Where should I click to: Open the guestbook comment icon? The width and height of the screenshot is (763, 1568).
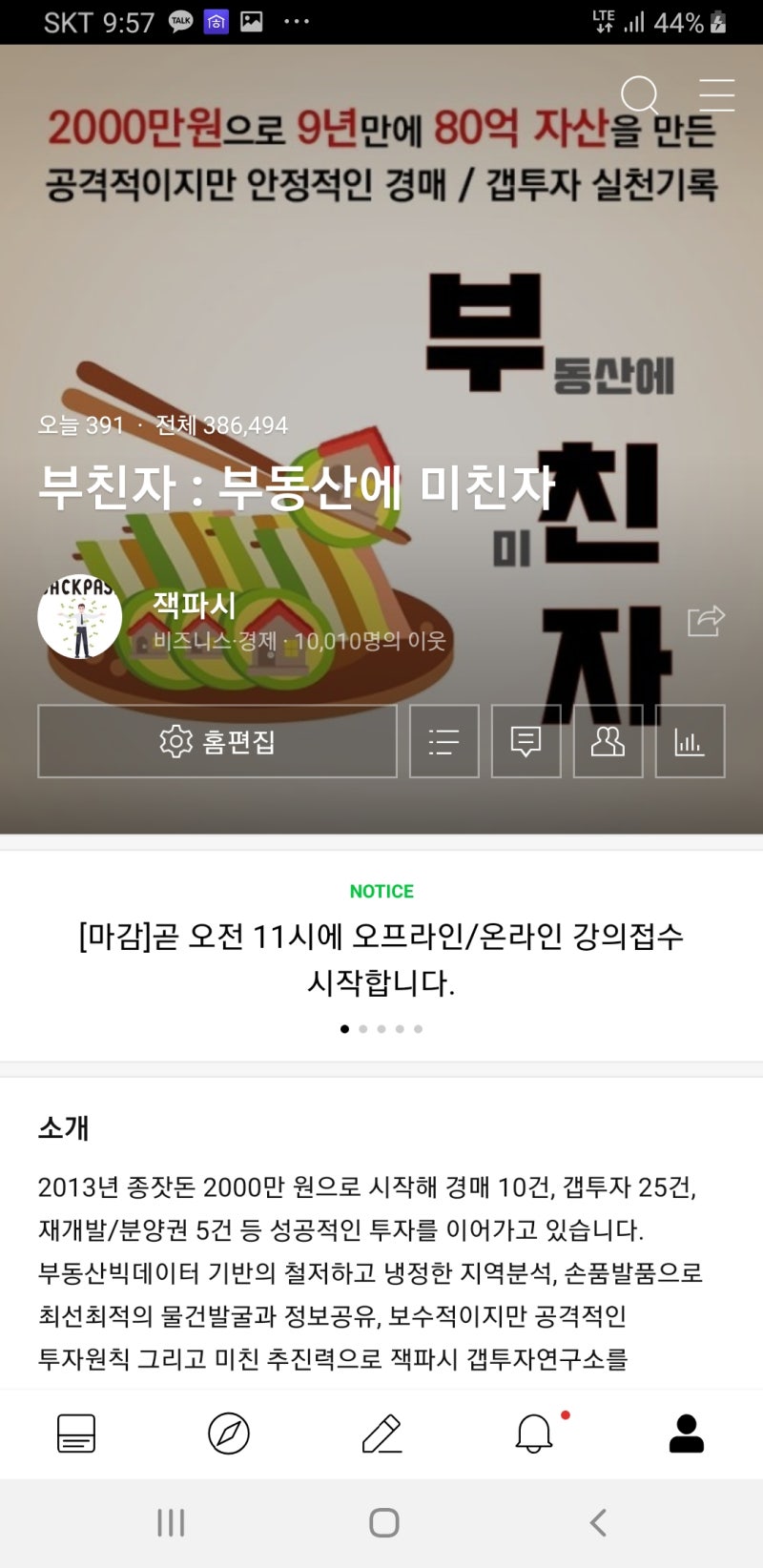pos(526,741)
